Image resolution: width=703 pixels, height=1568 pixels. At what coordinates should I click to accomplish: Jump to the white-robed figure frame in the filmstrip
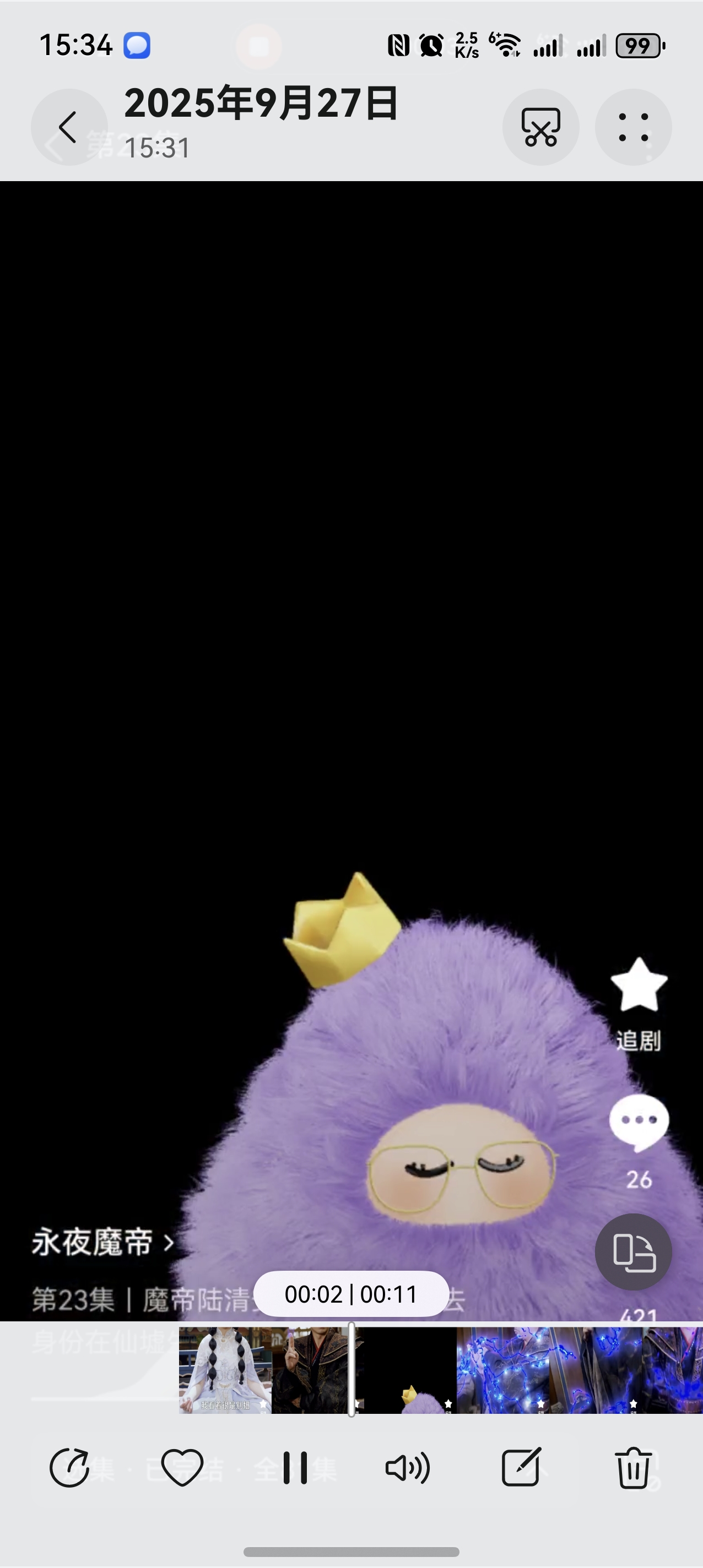(x=225, y=1370)
